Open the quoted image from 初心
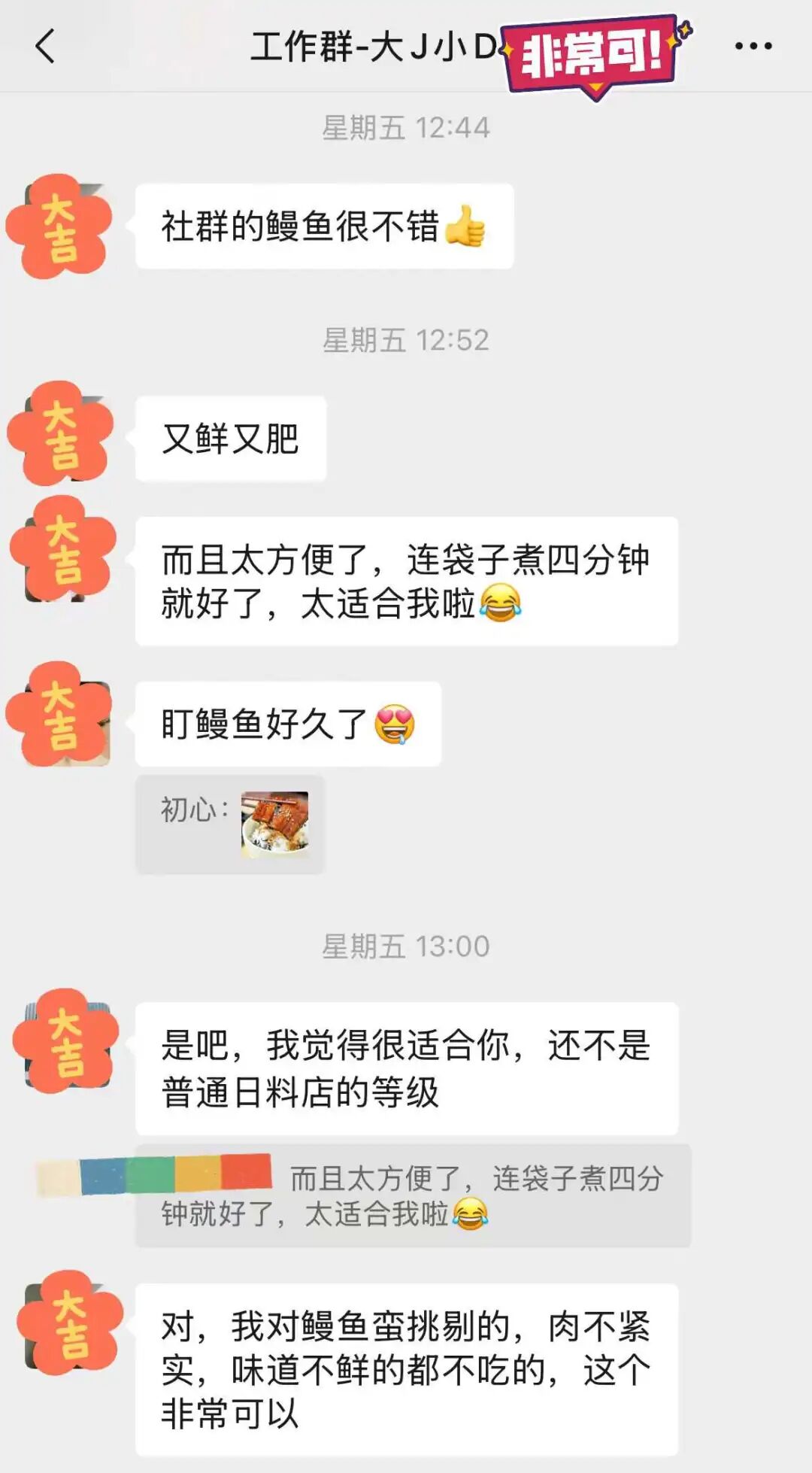The width and height of the screenshot is (812, 1473). (x=274, y=825)
